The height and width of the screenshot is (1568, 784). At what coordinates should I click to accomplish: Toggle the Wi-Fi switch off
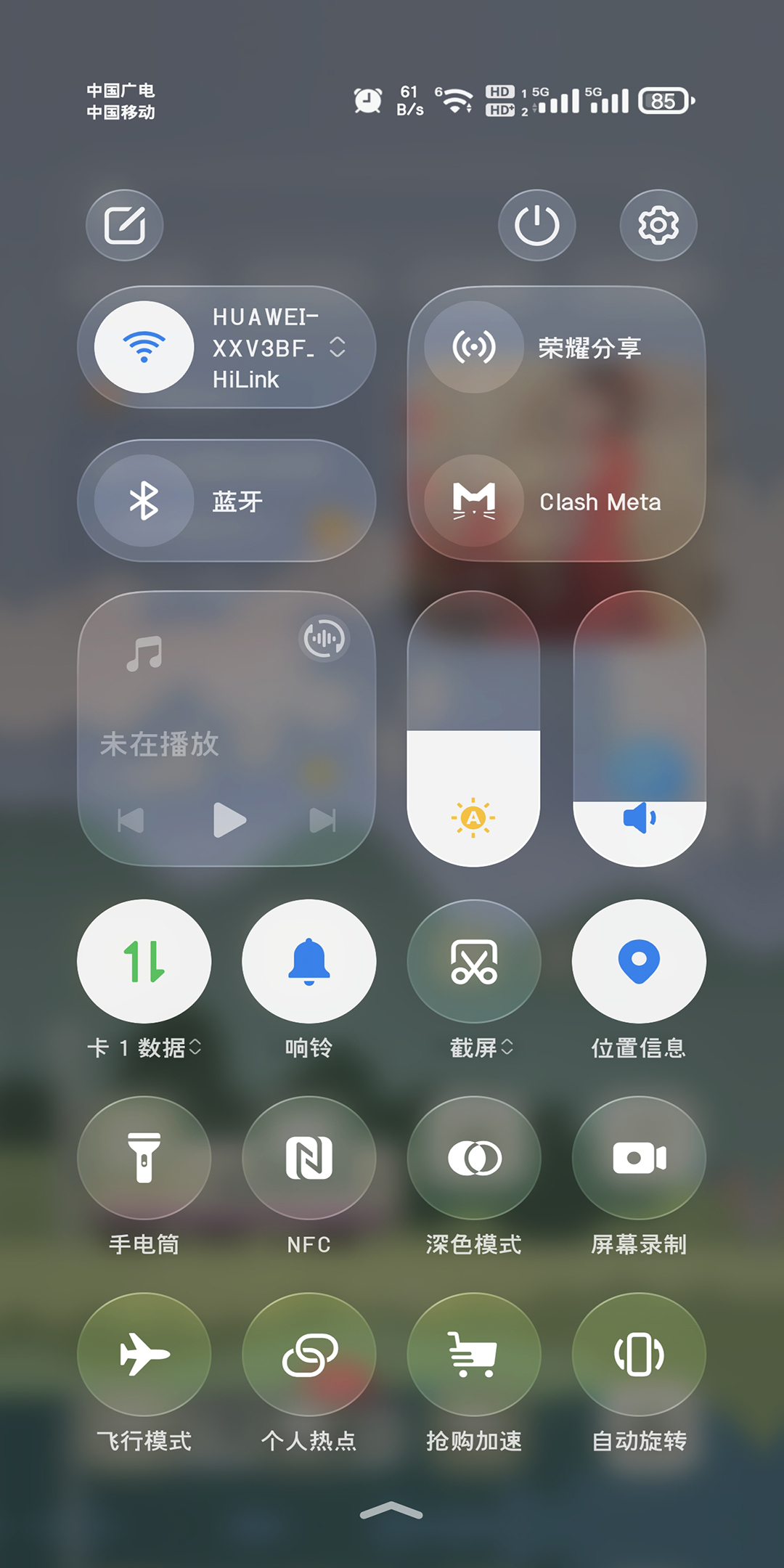tap(144, 347)
